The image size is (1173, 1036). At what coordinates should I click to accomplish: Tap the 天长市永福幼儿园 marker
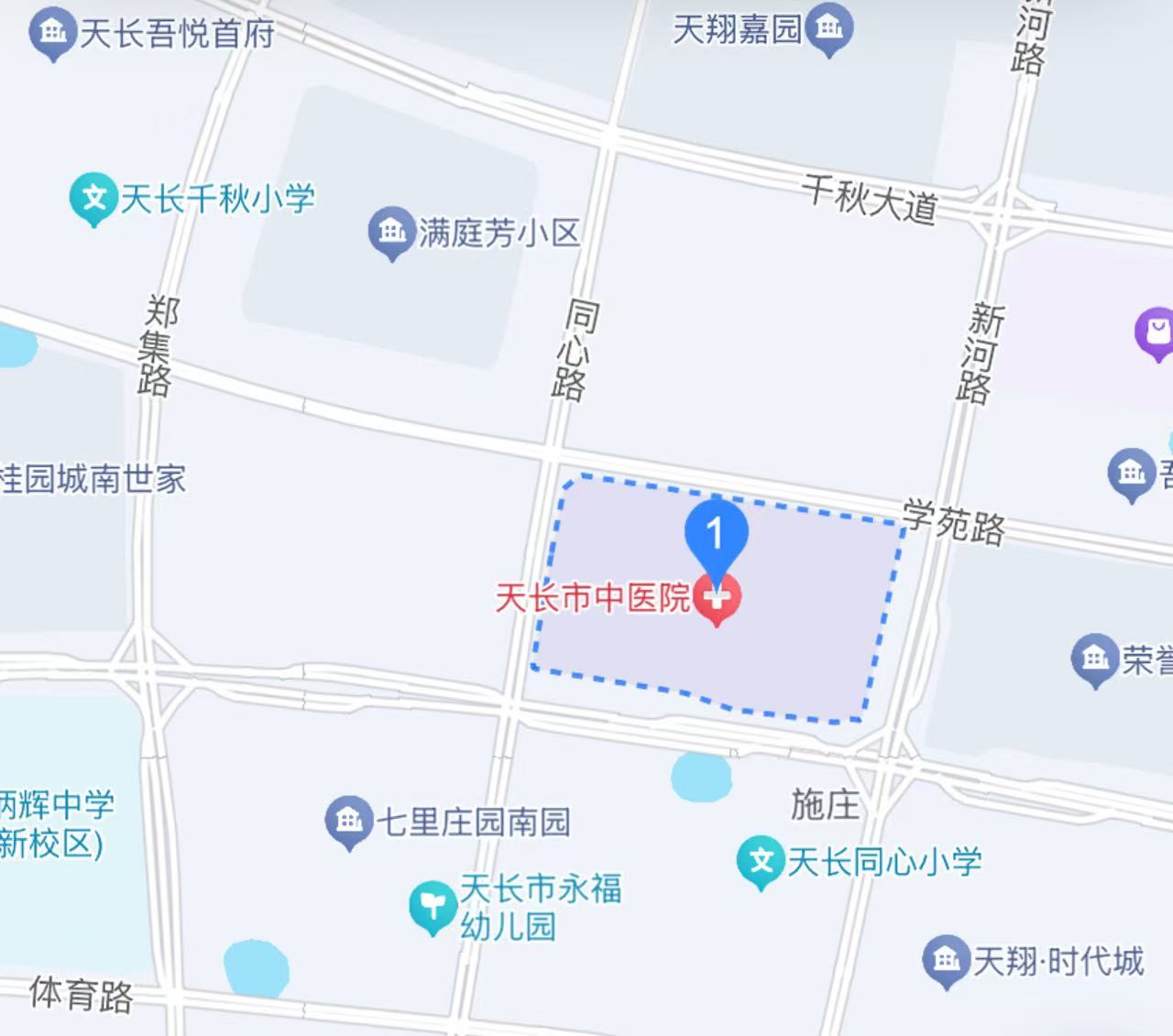click(x=433, y=906)
